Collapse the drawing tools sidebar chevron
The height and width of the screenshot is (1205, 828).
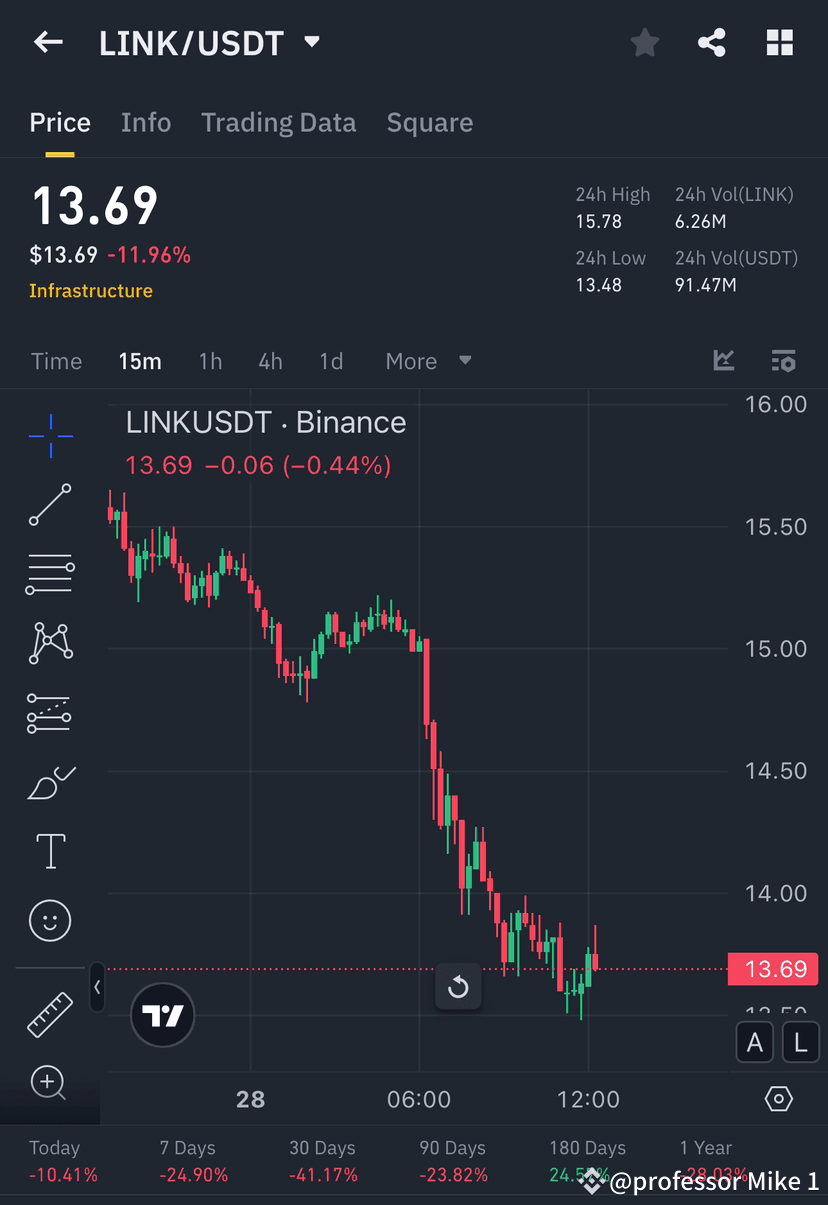pyautogui.click(x=96, y=988)
